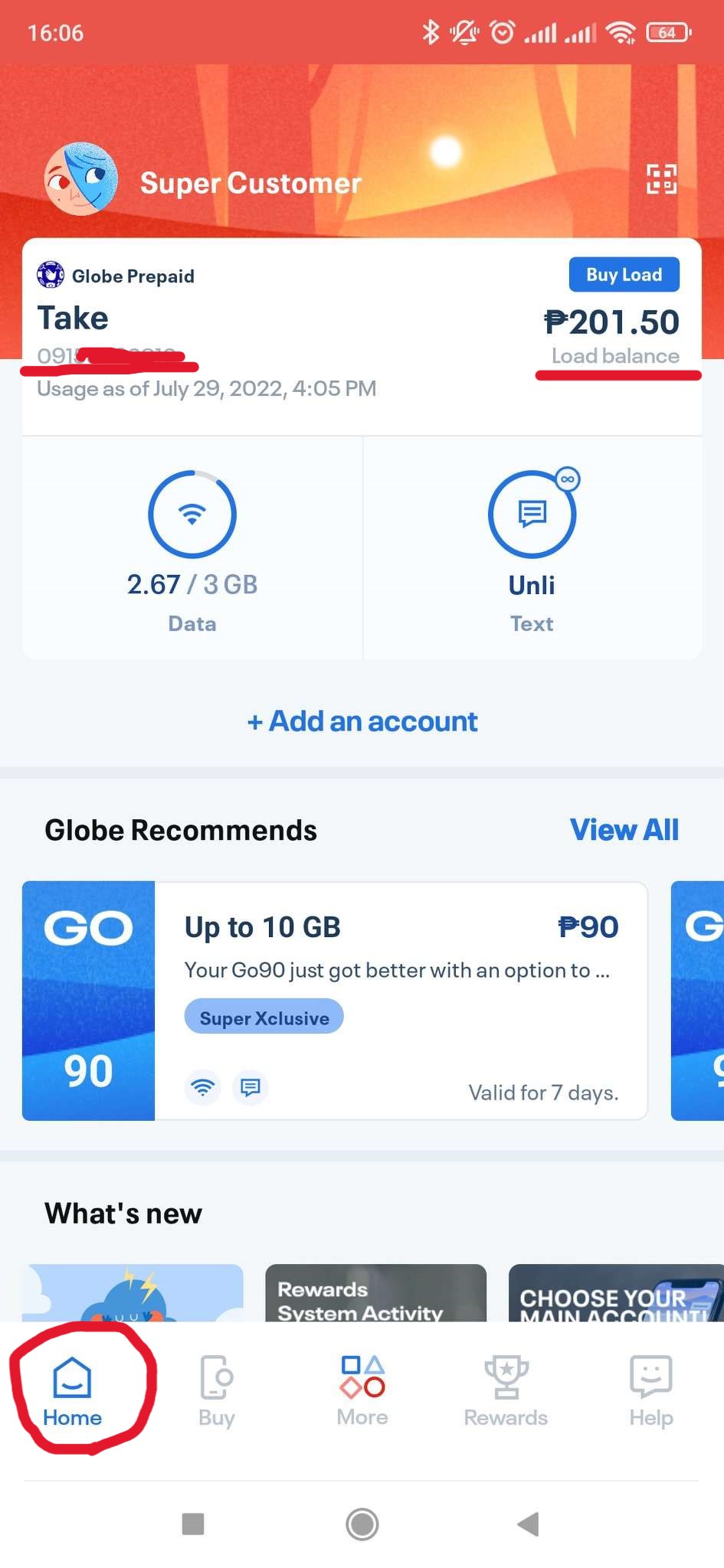This screenshot has height=1568, width=724.
Task: Tap the Buy Load button
Action: [624, 275]
